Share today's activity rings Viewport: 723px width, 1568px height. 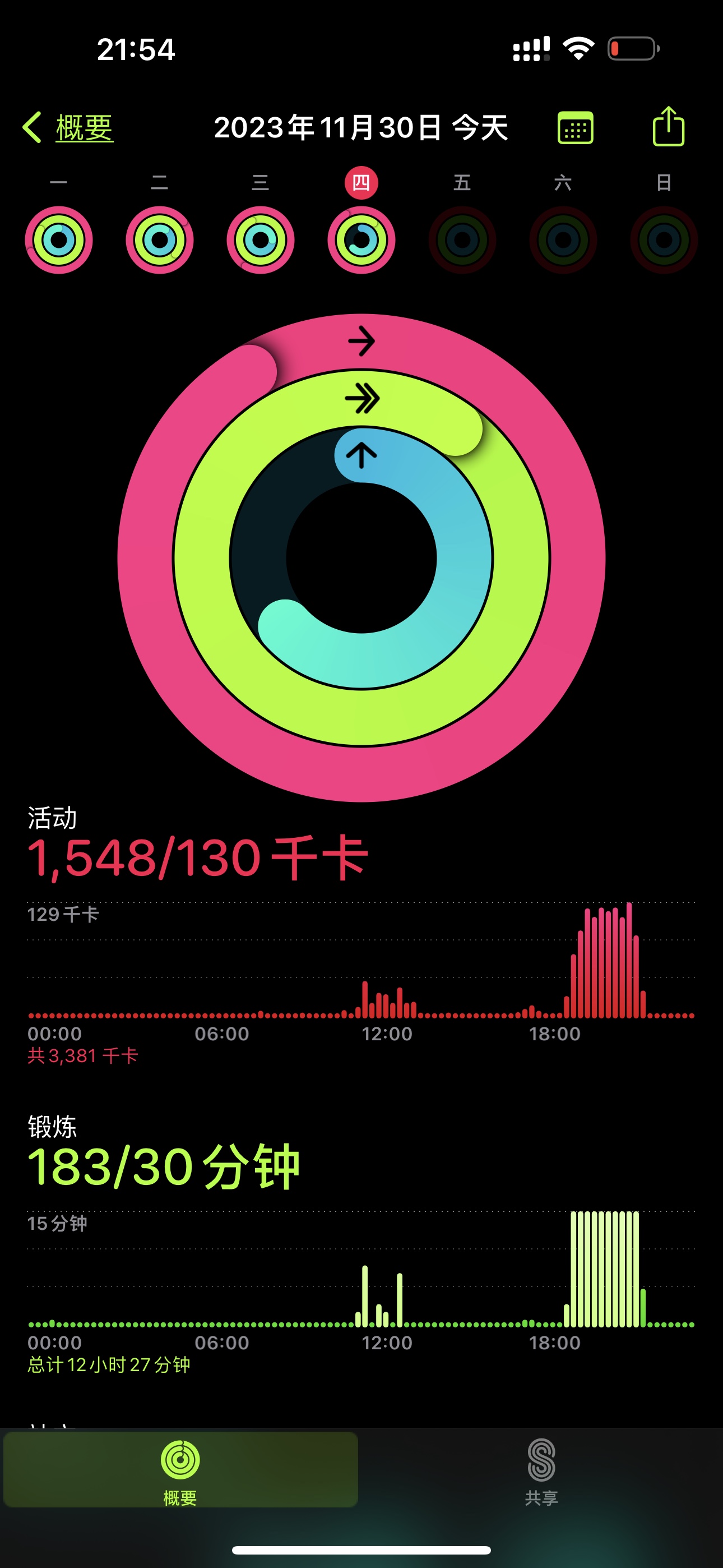pyautogui.click(x=668, y=127)
